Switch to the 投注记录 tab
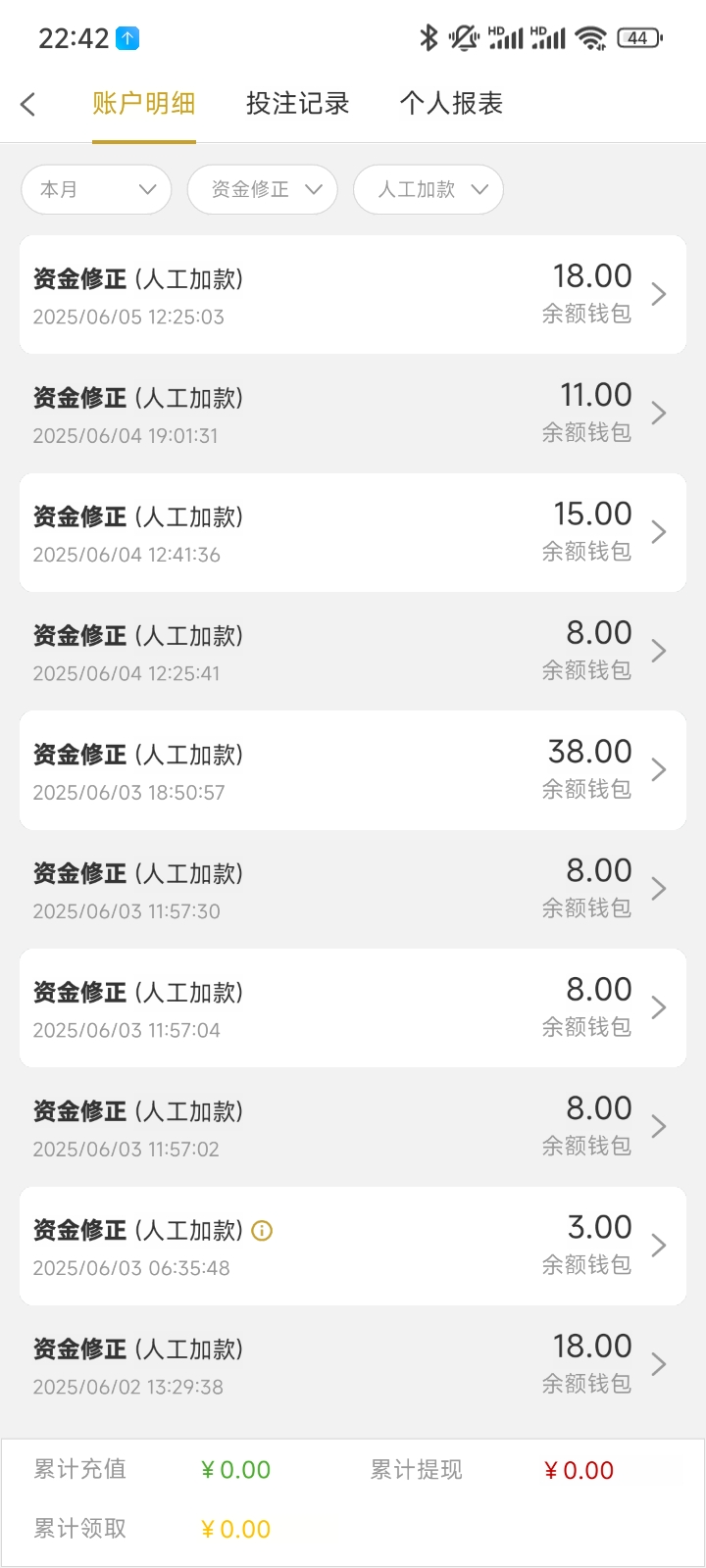706x1568 pixels. click(297, 104)
